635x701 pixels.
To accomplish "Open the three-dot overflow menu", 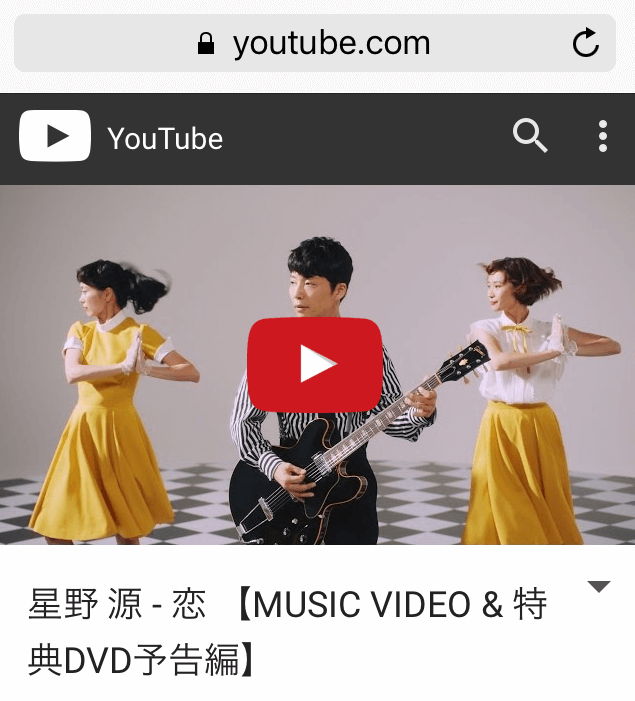I will (602, 136).
